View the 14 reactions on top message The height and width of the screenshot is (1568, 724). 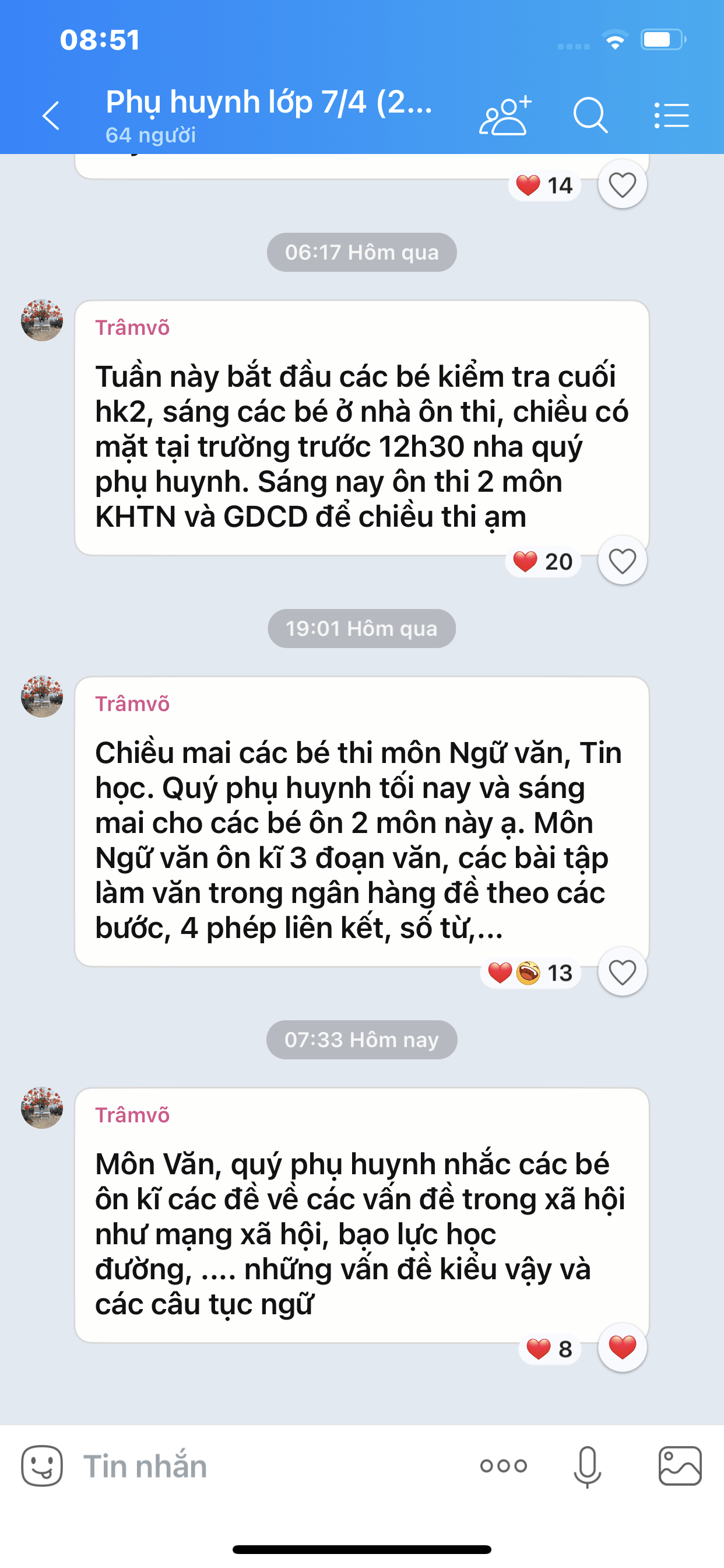544,185
